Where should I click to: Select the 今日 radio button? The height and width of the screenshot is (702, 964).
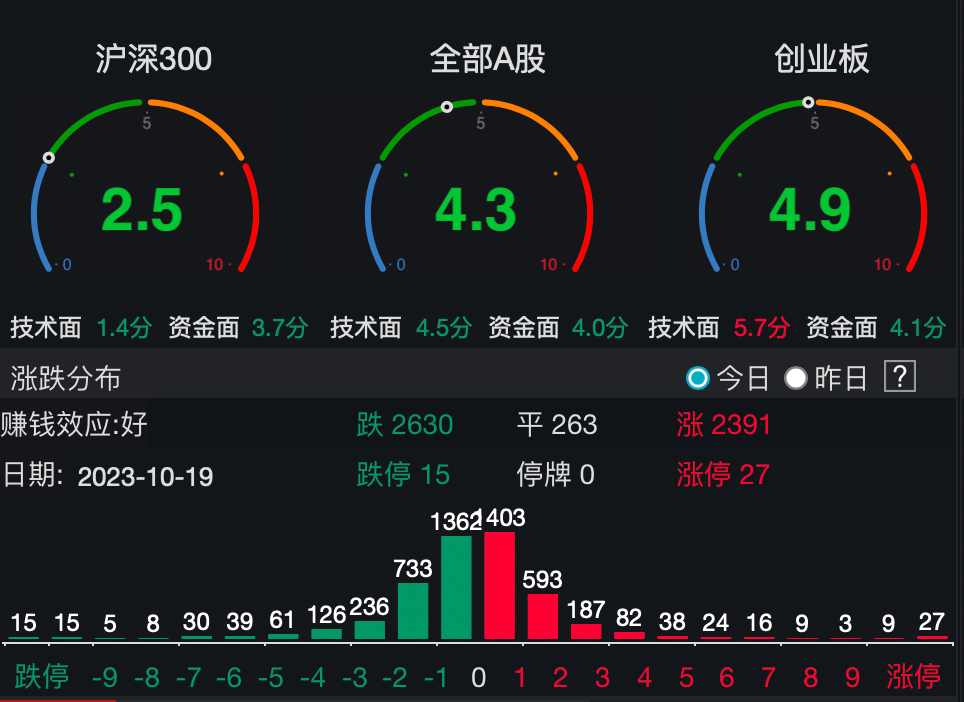698,378
